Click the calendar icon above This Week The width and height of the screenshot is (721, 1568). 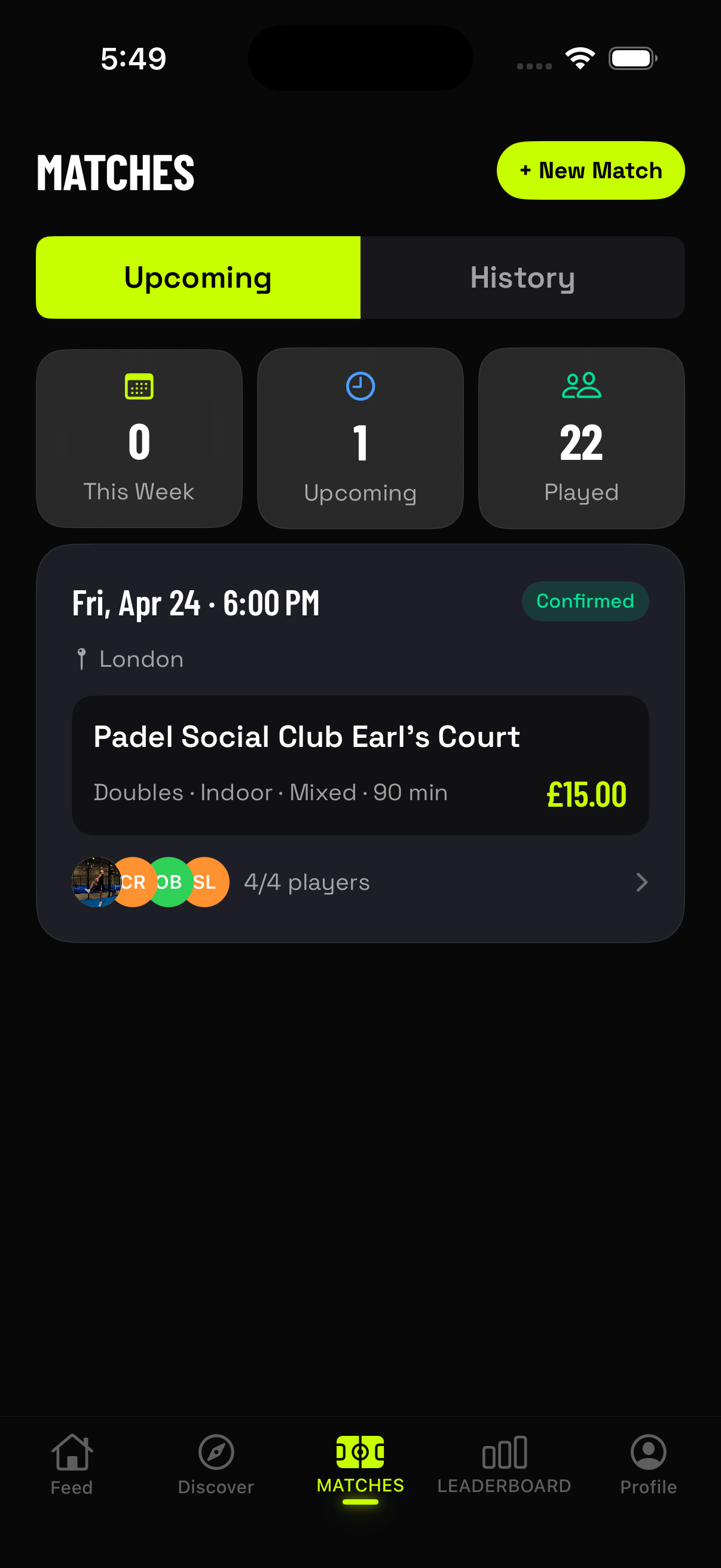[139, 386]
